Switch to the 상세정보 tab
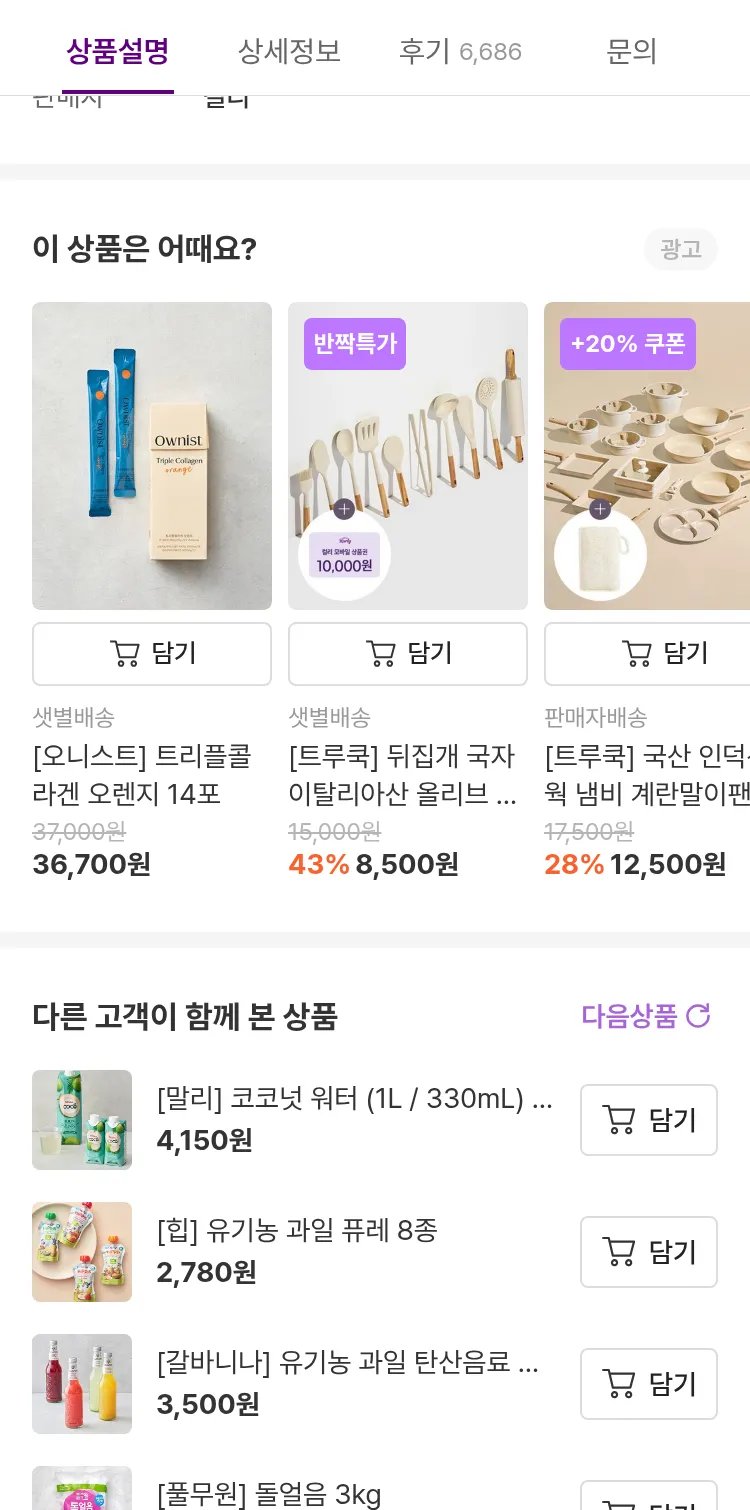This screenshot has height=1510, width=750. pyautogui.click(x=289, y=51)
